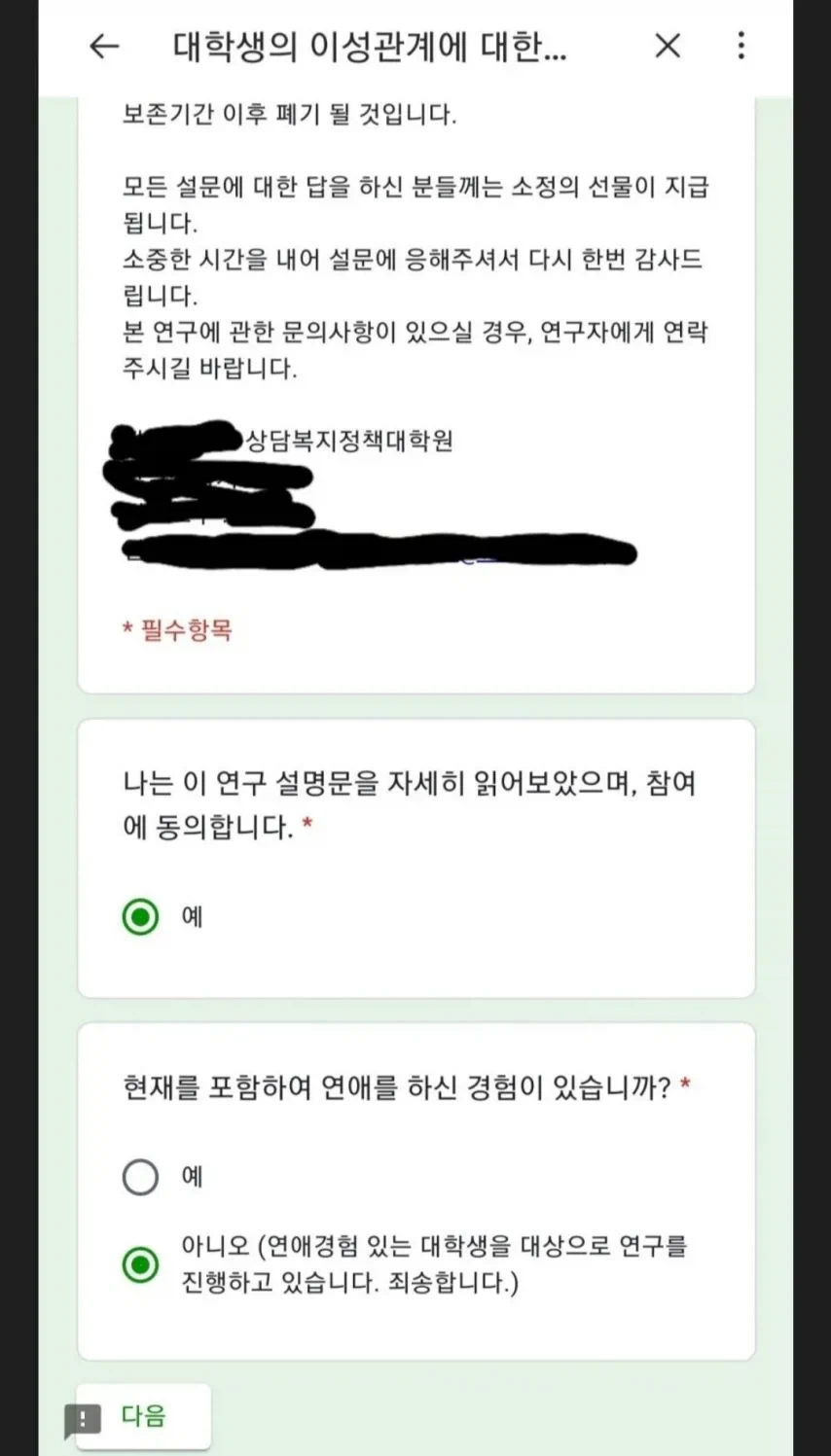Tap the form title 대학생의 이성관계에 대한
The height and width of the screenshot is (1456, 831).
point(375,46)
